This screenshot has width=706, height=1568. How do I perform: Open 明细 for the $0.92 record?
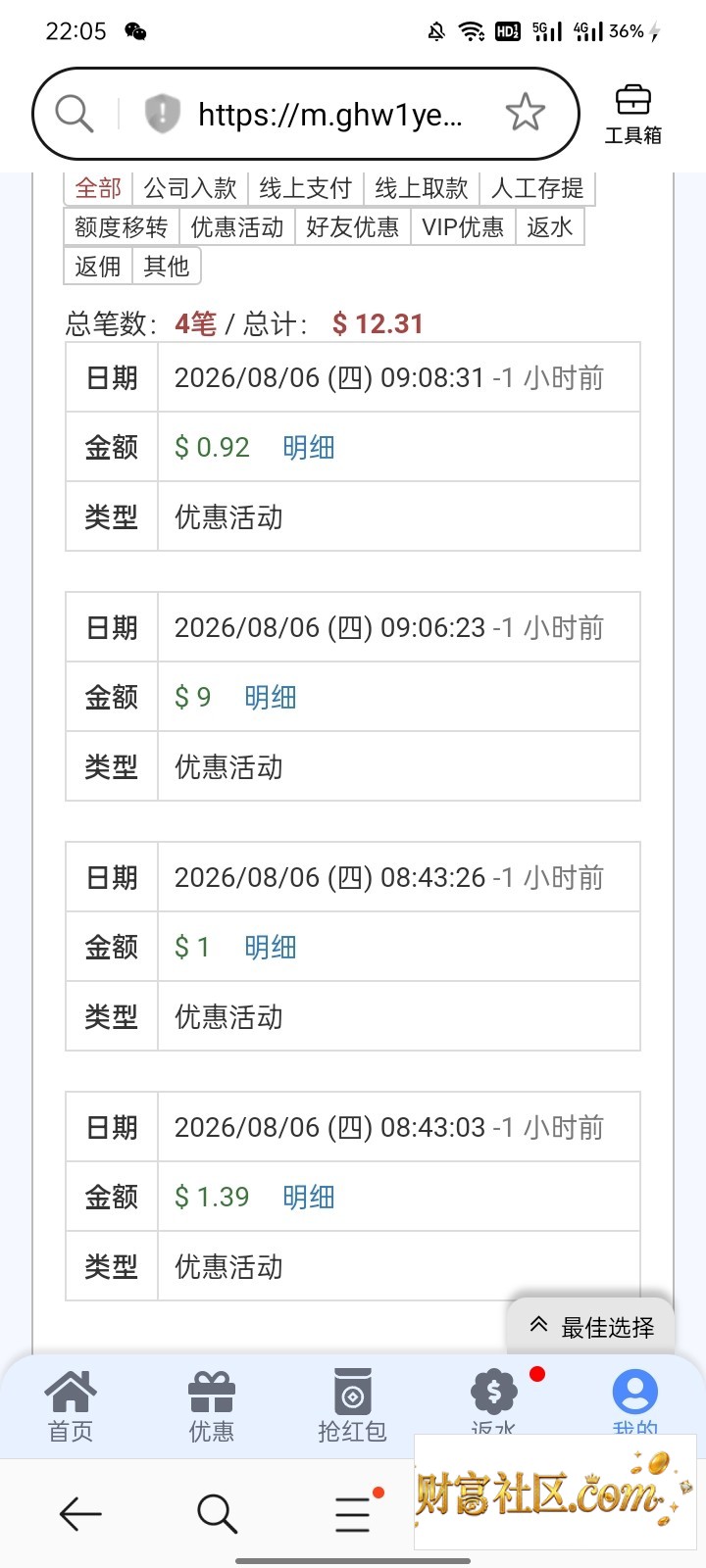[x=309, y=447]
